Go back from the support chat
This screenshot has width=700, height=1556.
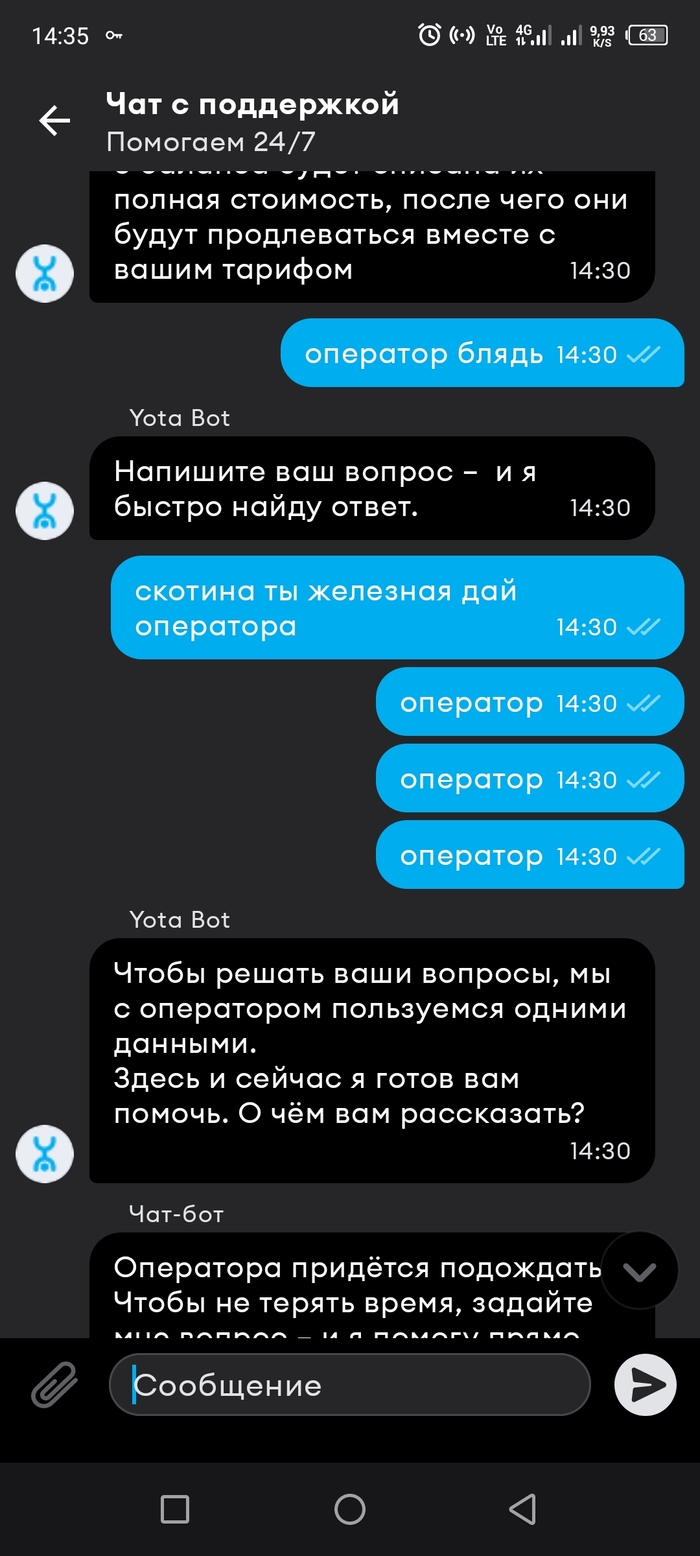click(54, 121)
